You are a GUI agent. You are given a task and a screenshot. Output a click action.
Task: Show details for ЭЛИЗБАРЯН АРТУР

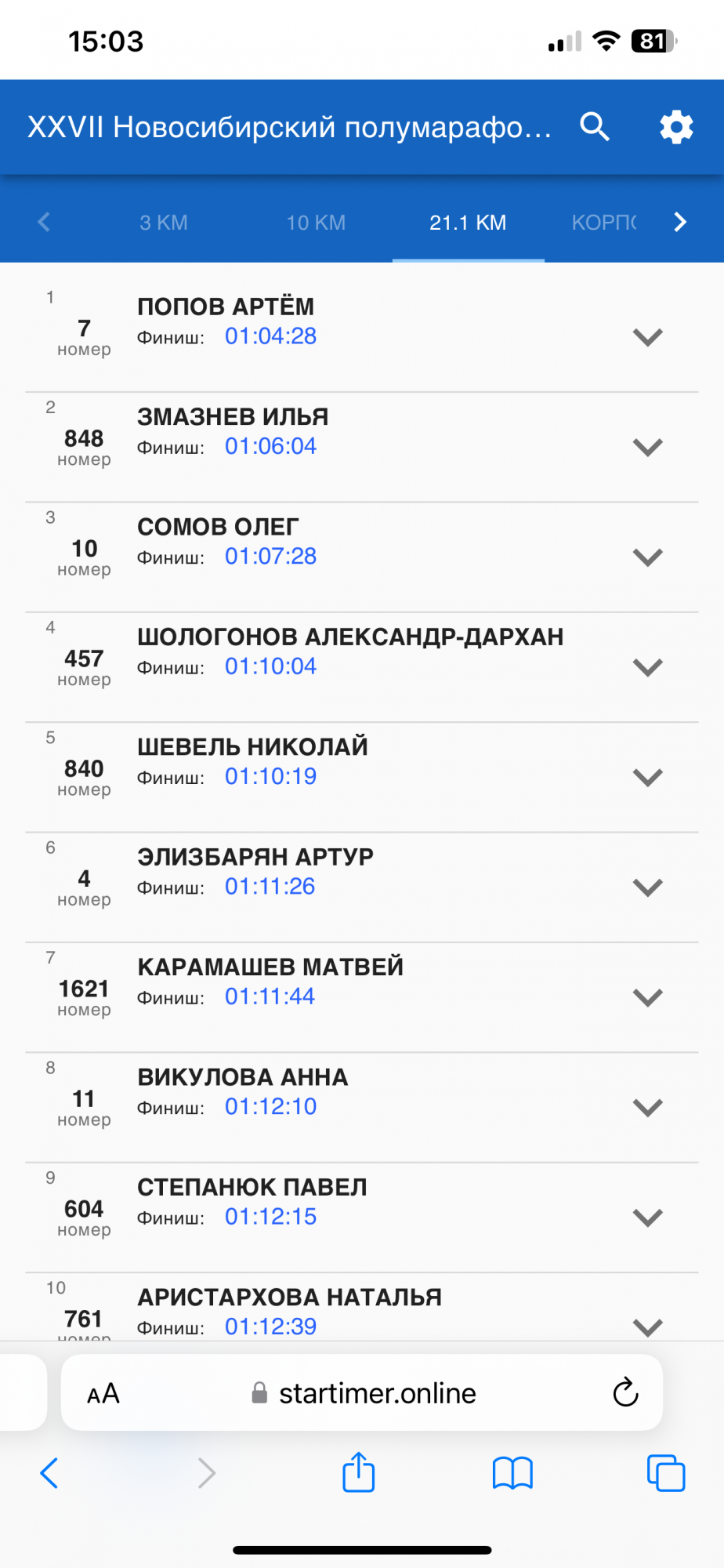647,887
